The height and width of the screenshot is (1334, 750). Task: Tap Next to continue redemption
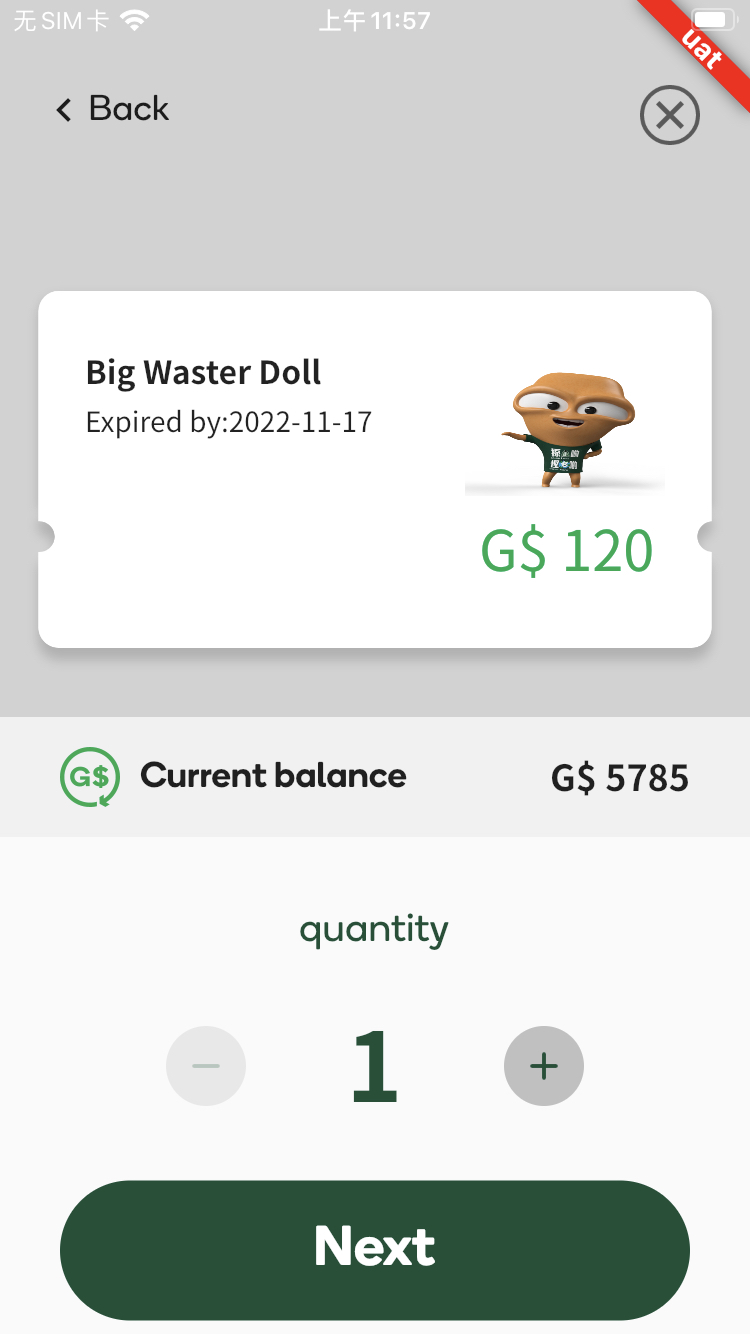coord(375,1249)
